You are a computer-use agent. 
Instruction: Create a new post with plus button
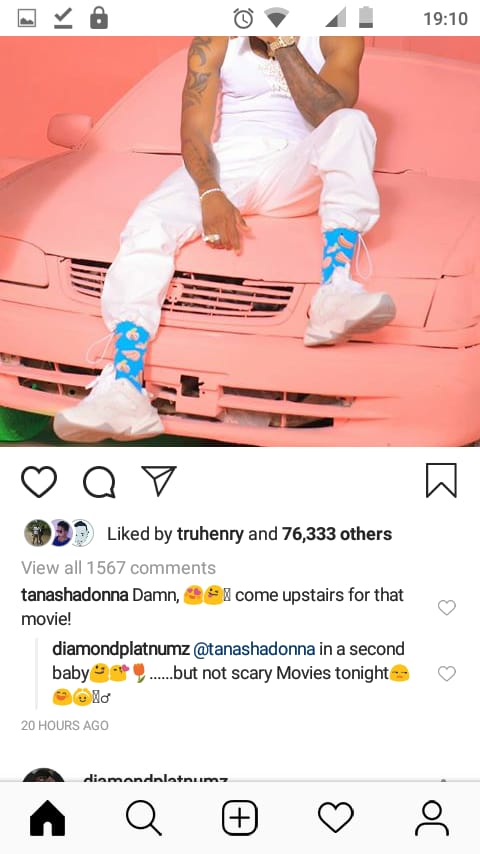(240, 818)
